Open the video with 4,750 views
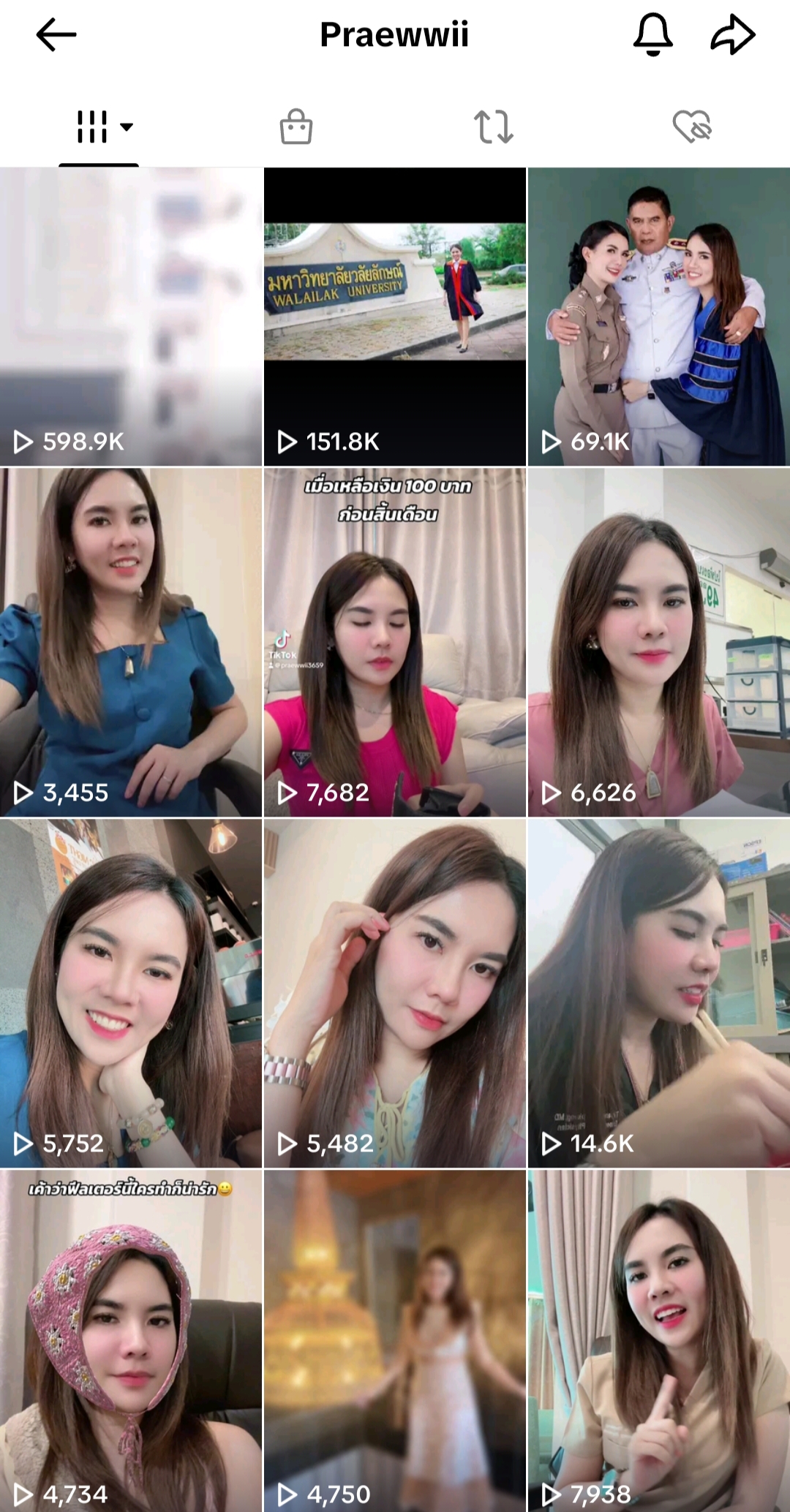Image resolution: width=790 pixels, height=1512 pixels. [395, 1339]
